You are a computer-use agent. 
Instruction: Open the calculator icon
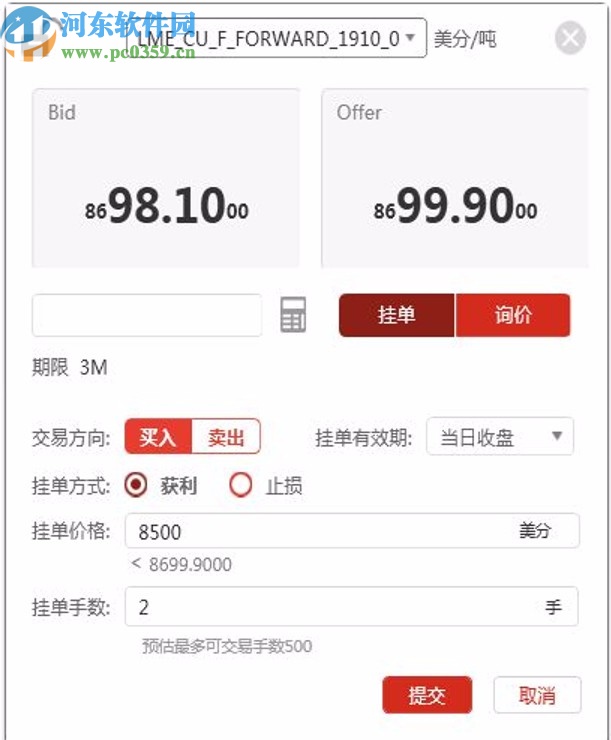(293, 315)
